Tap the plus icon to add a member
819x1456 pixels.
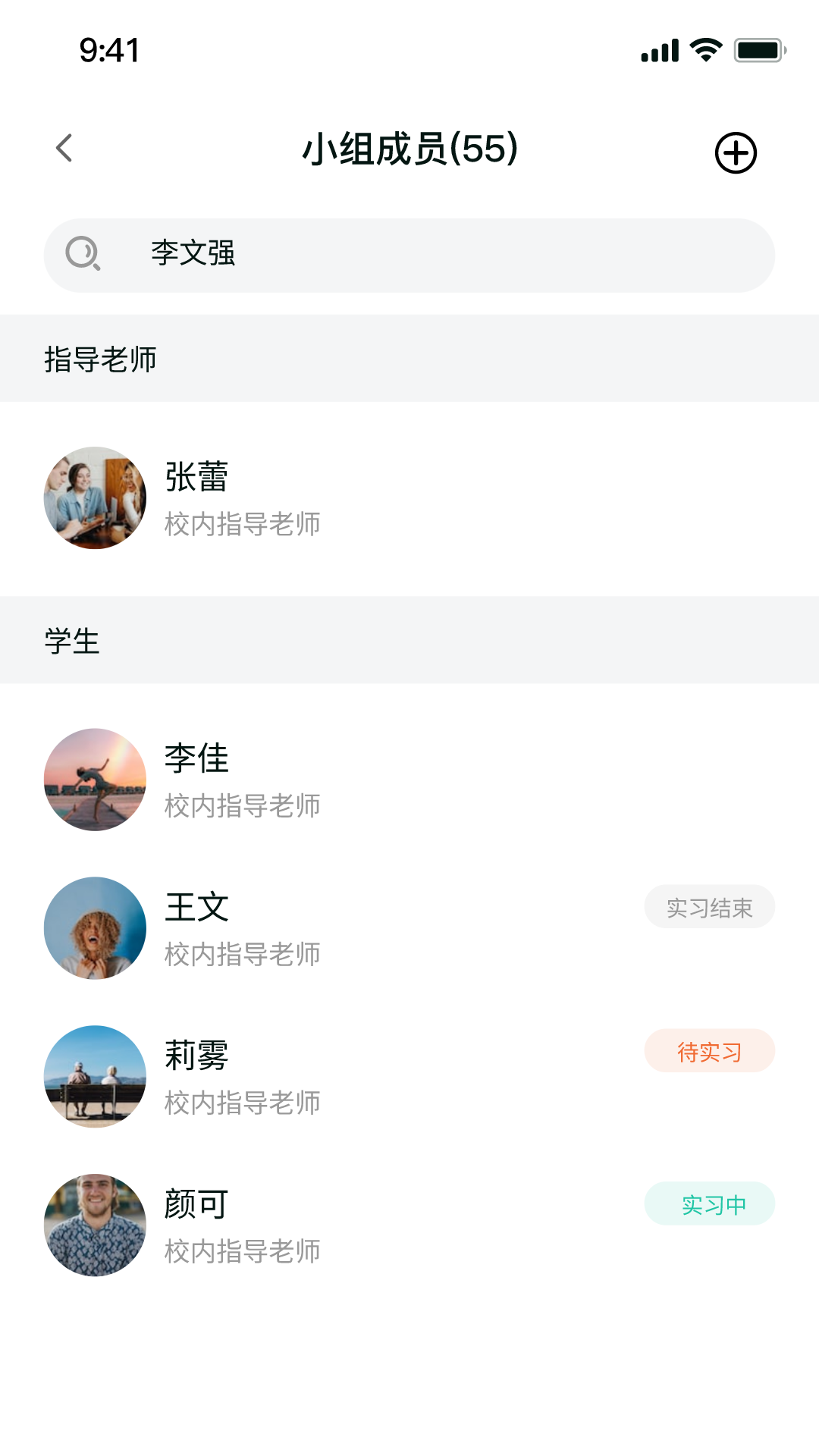tap(735, 152)
